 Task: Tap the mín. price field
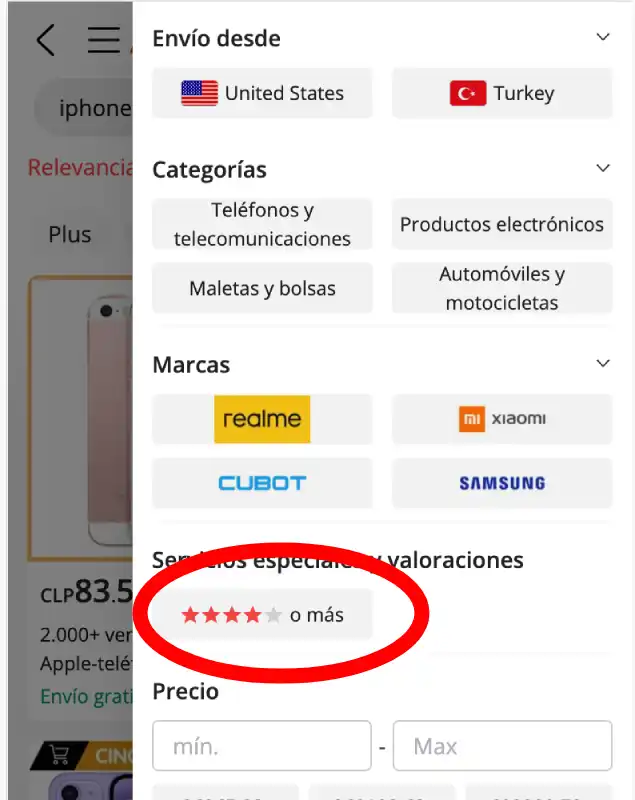261,746
